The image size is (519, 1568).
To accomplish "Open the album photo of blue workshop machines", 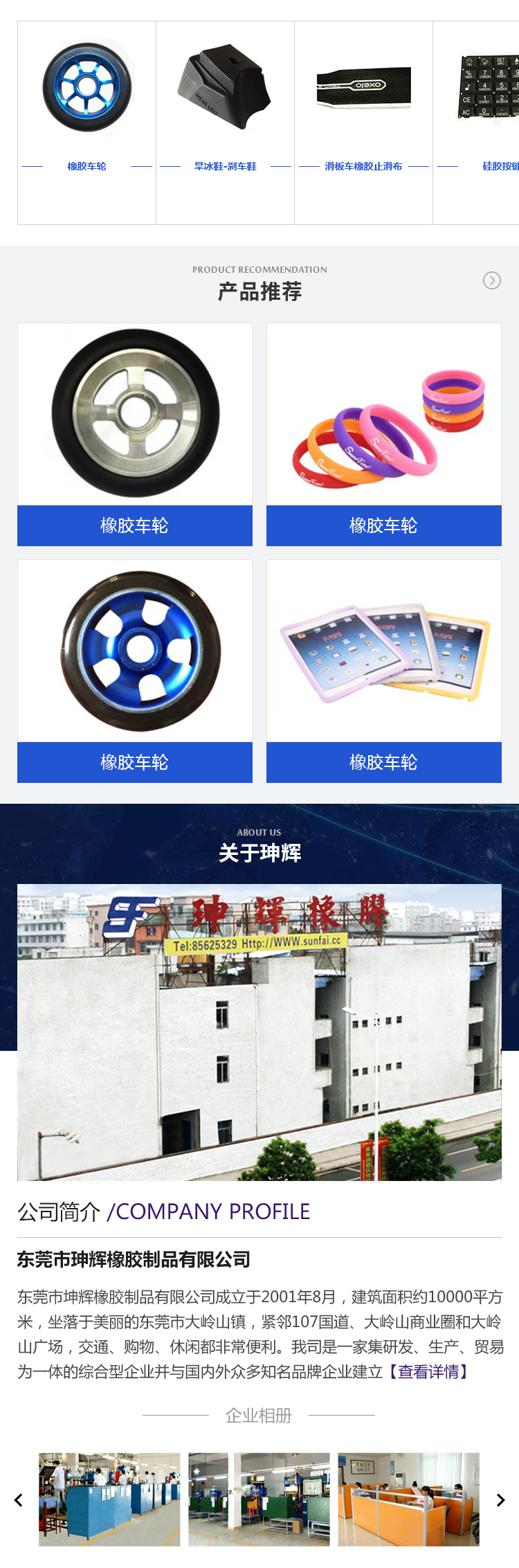I will tap(109, 1499).
